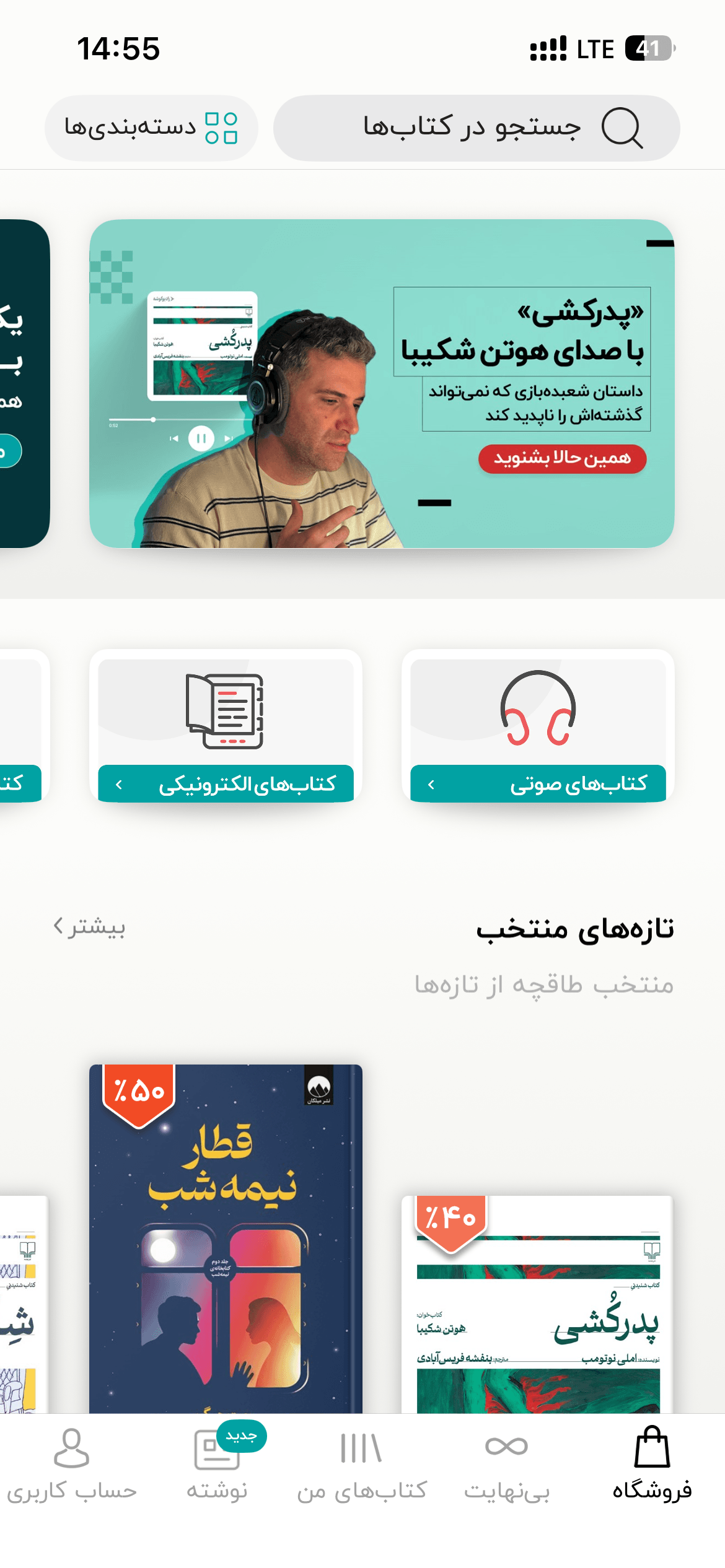The height and width of the screenshot is (1568, 725).
Task: Open the book search field جستجو در کتاب‌ها
Action: [x=477, y=128]
